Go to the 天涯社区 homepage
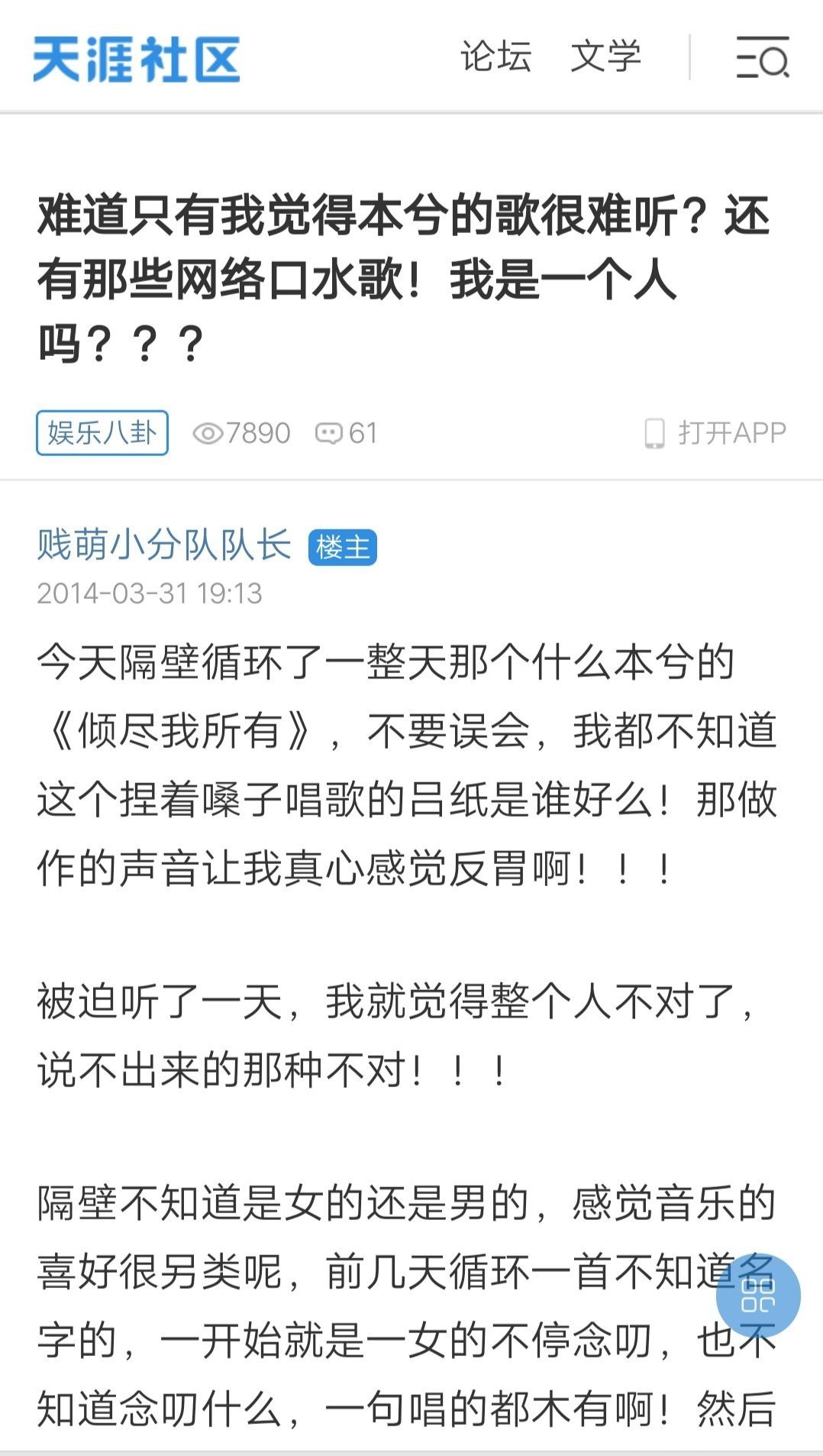This screenshot has height=1456, width=823. point(137,59)
